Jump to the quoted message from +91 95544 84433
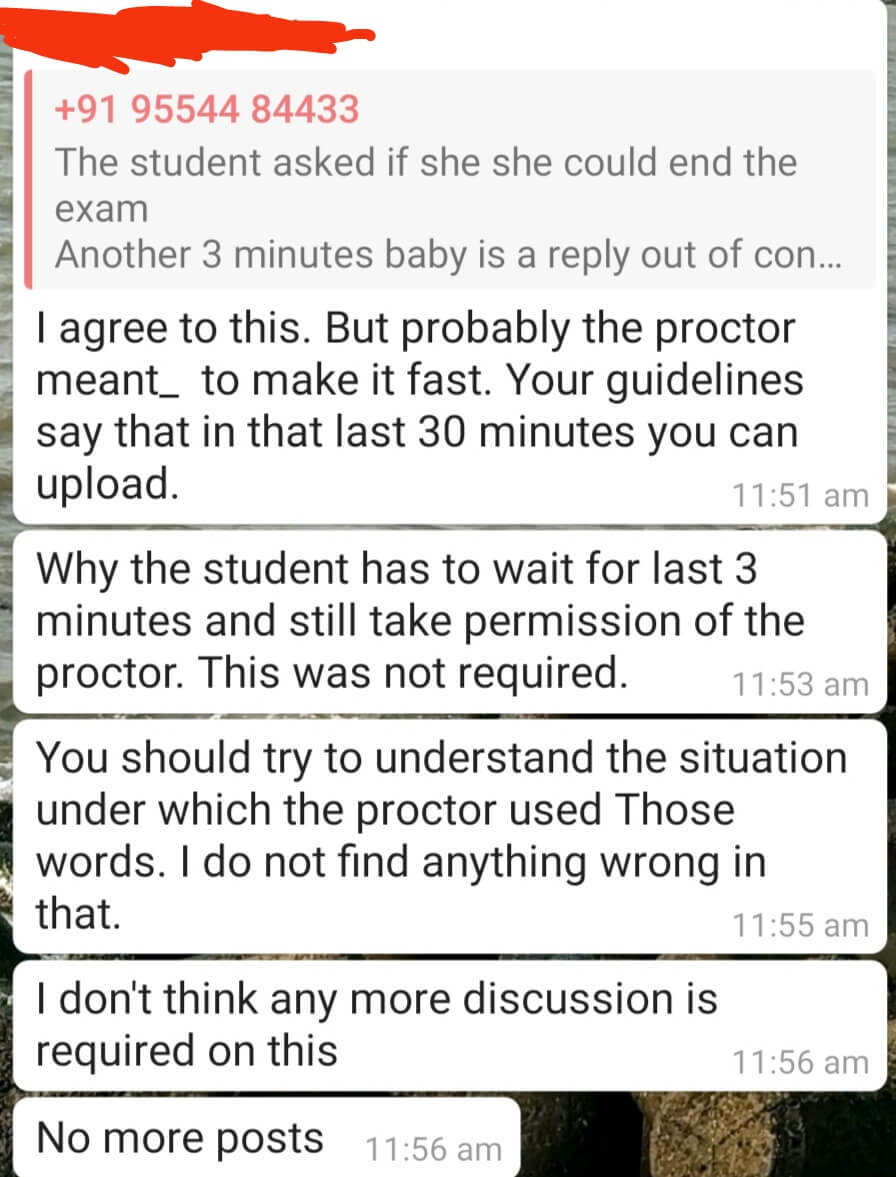 [450, 182]
